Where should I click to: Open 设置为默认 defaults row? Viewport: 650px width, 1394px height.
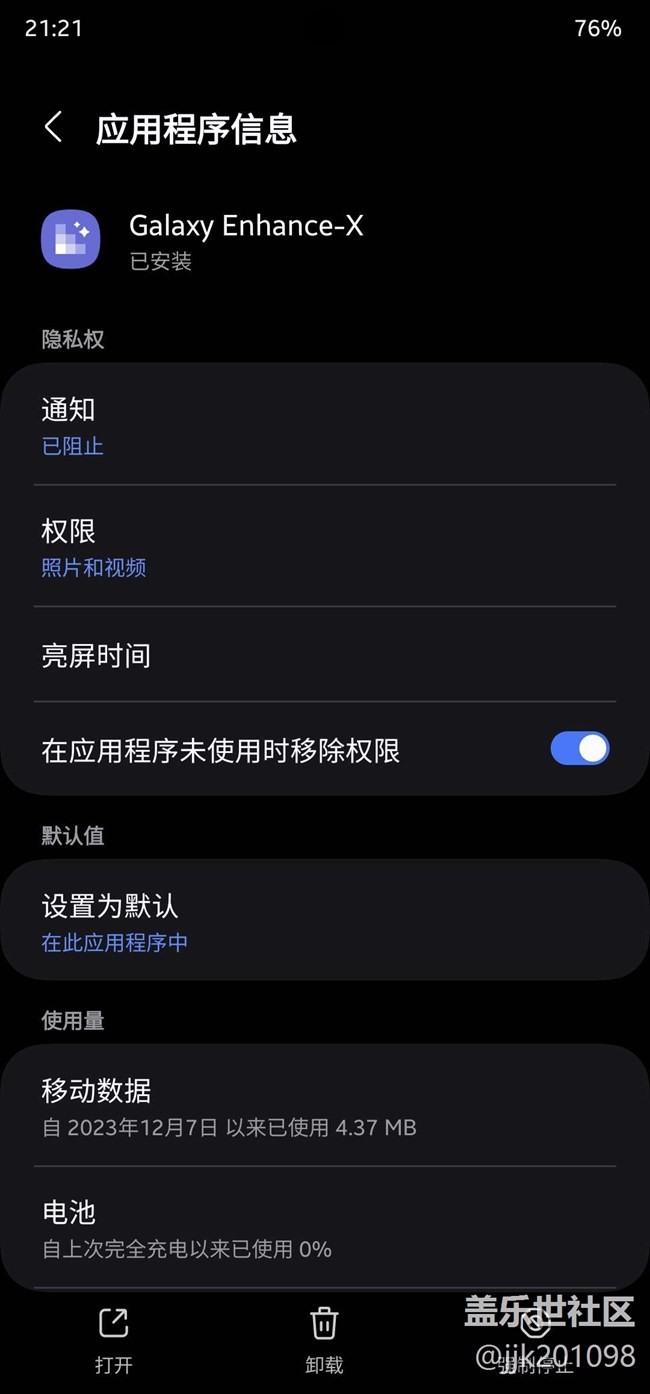tap(324, 921)
